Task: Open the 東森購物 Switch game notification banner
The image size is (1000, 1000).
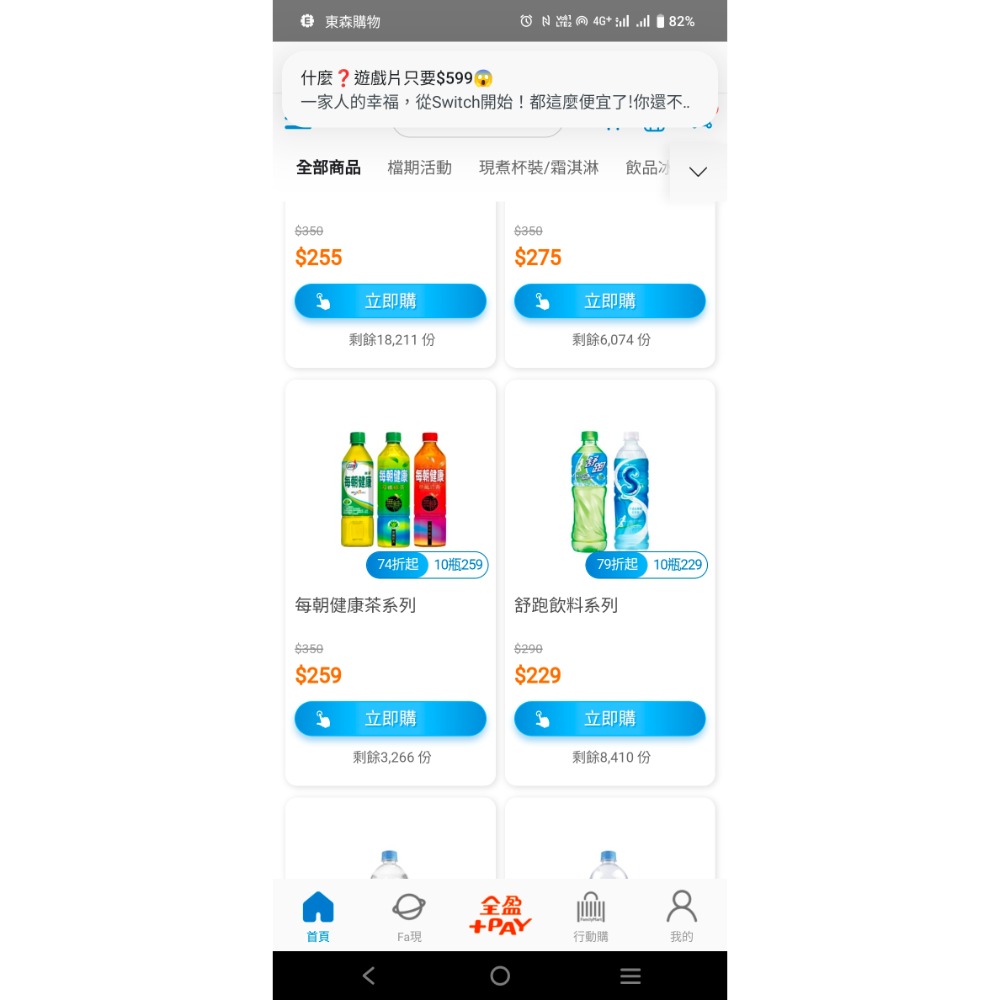Action: (x=499, y=90)
